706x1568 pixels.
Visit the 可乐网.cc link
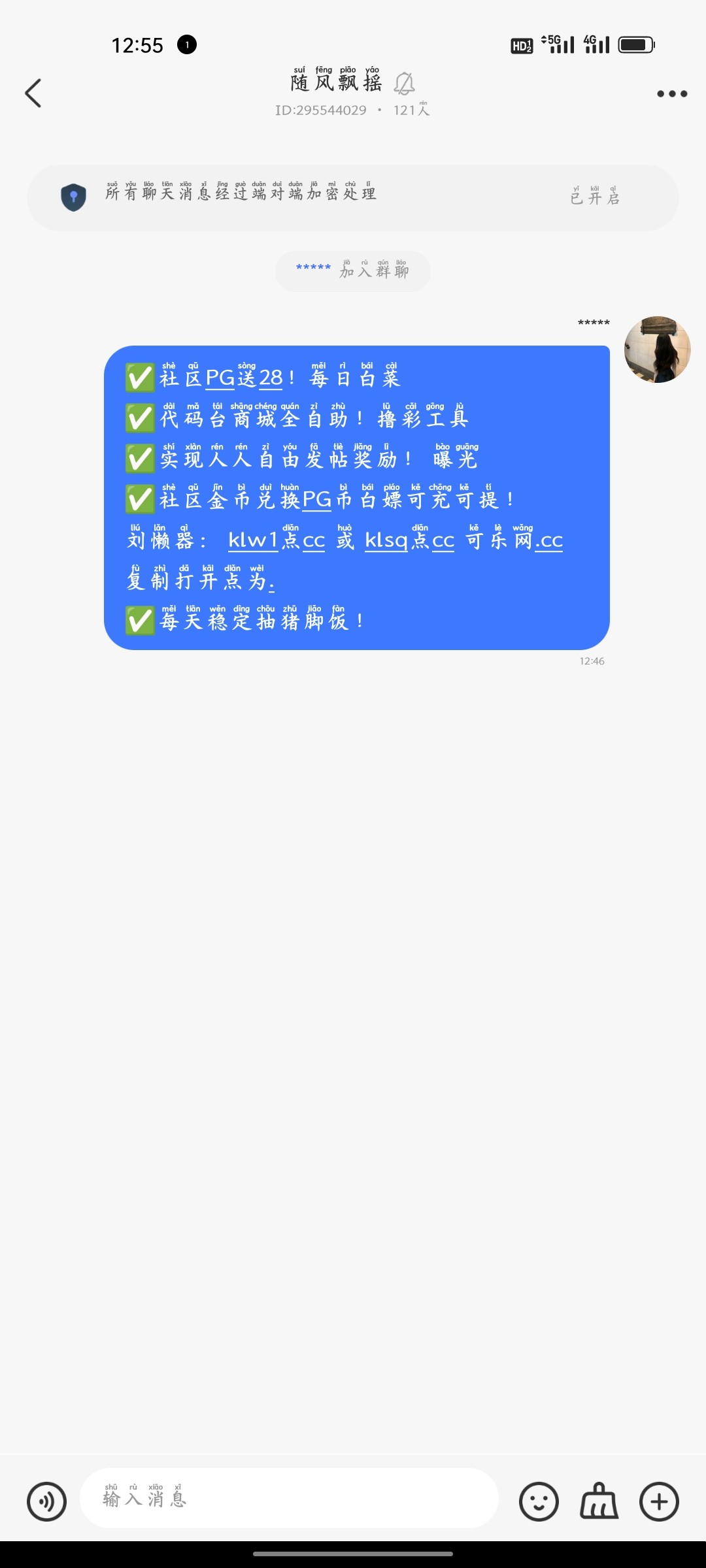click(514, 541)
